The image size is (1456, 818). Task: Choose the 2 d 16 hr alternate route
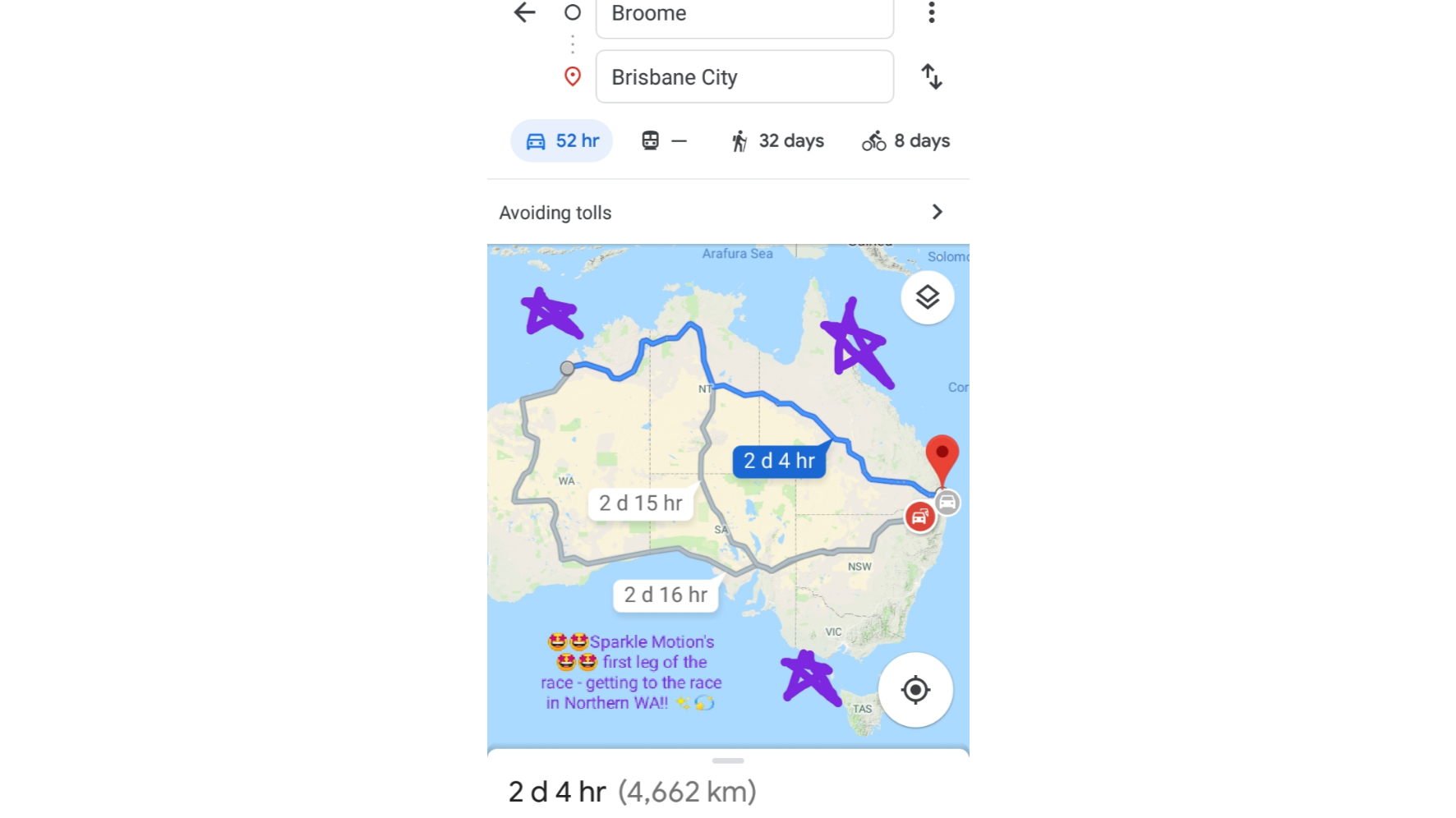pyautogui.click(x=666, y=595)
